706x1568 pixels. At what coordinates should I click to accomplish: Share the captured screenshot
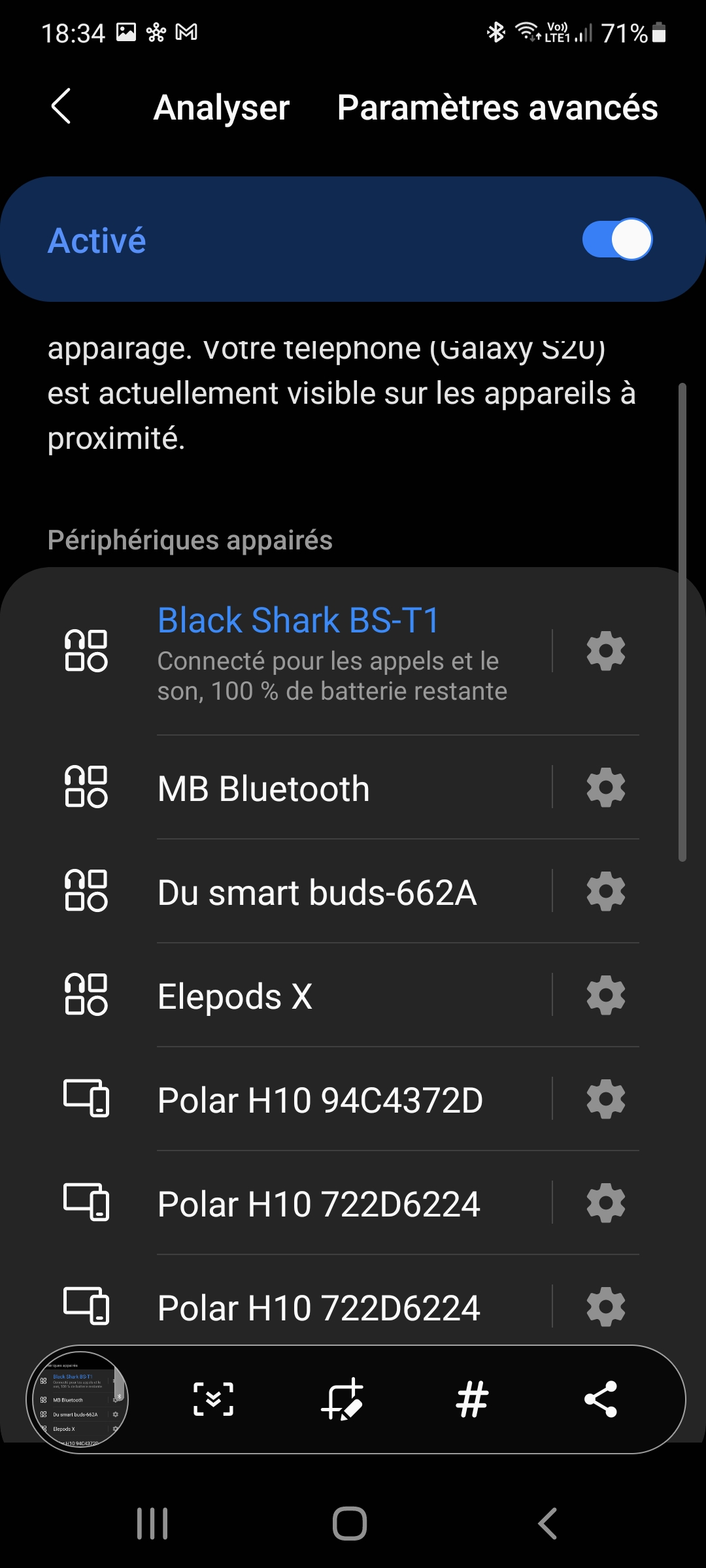point(600,1399)
